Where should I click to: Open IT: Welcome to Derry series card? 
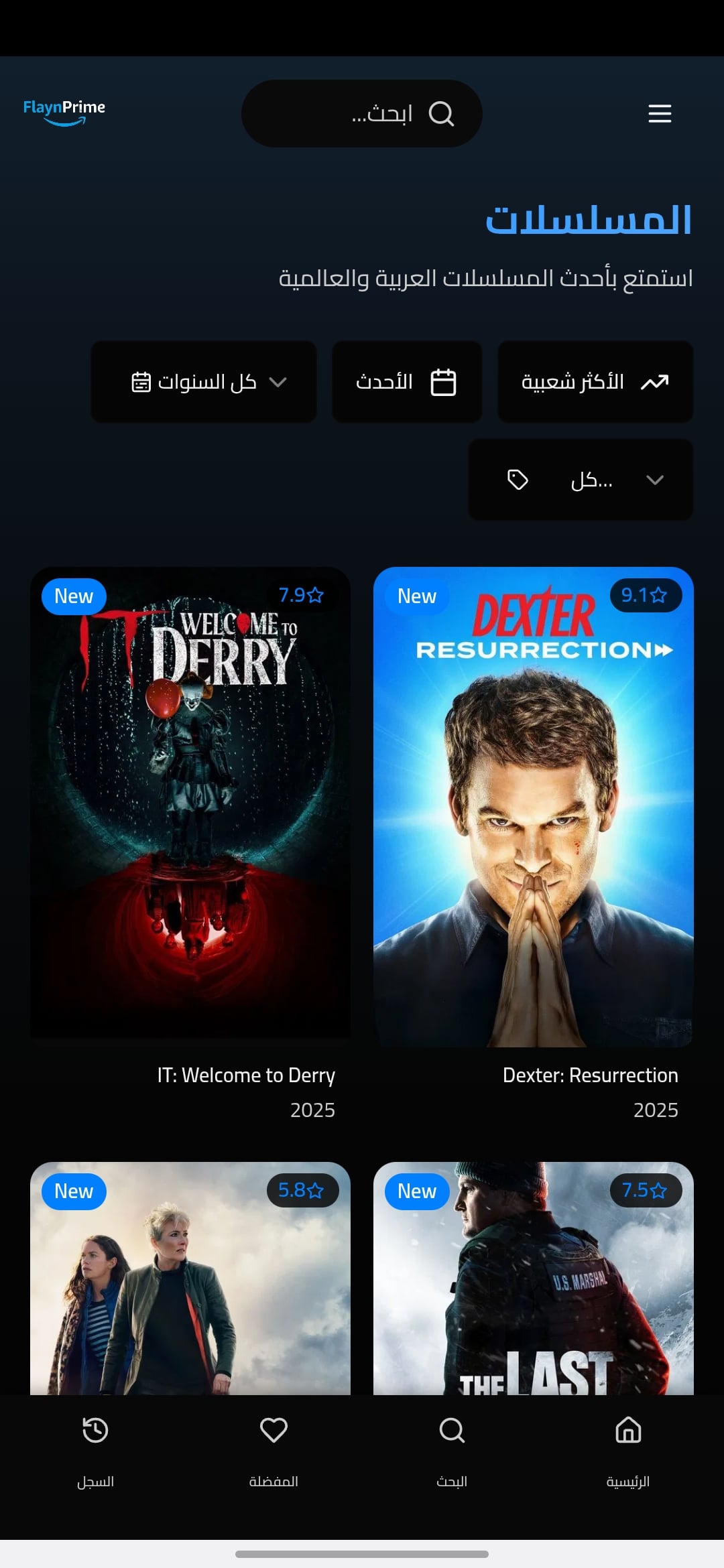point(190,804)
